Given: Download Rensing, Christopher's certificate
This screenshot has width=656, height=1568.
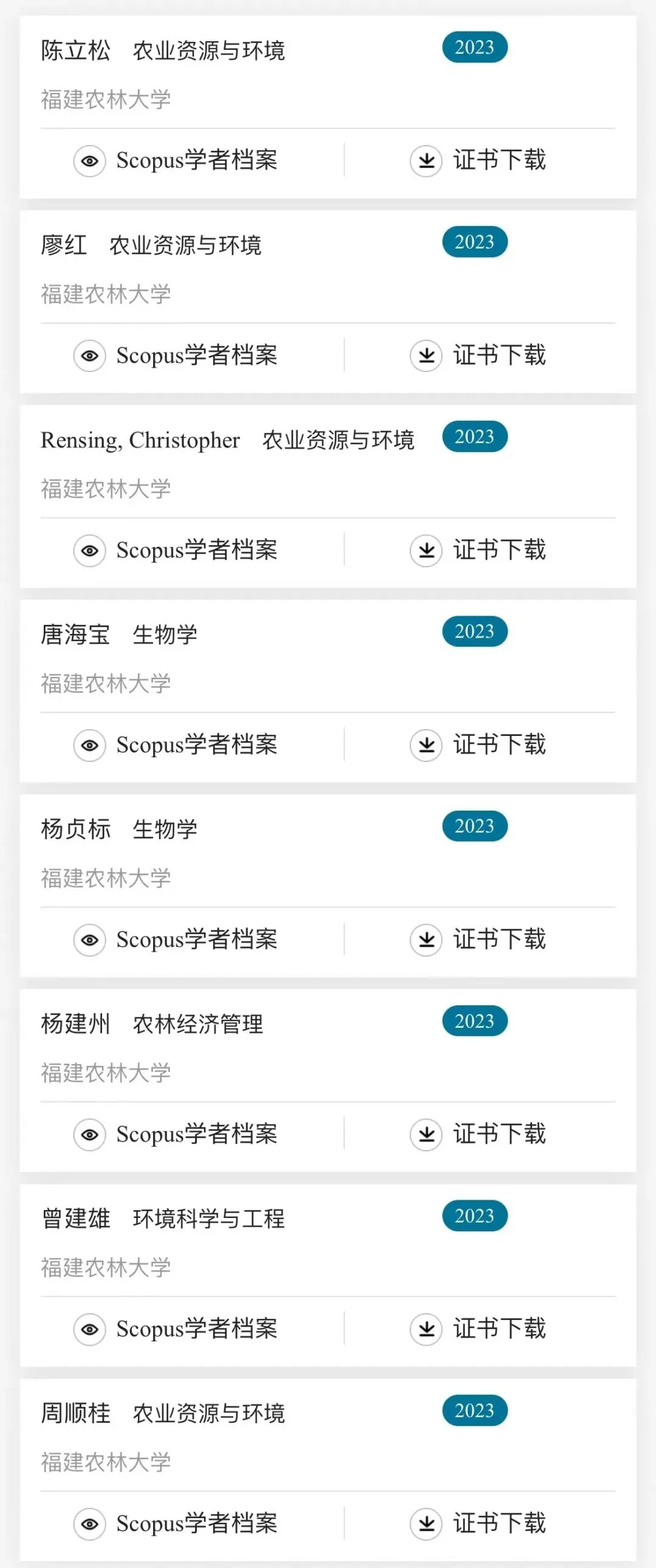Looking at the screenshot, I should pos(478,550).
